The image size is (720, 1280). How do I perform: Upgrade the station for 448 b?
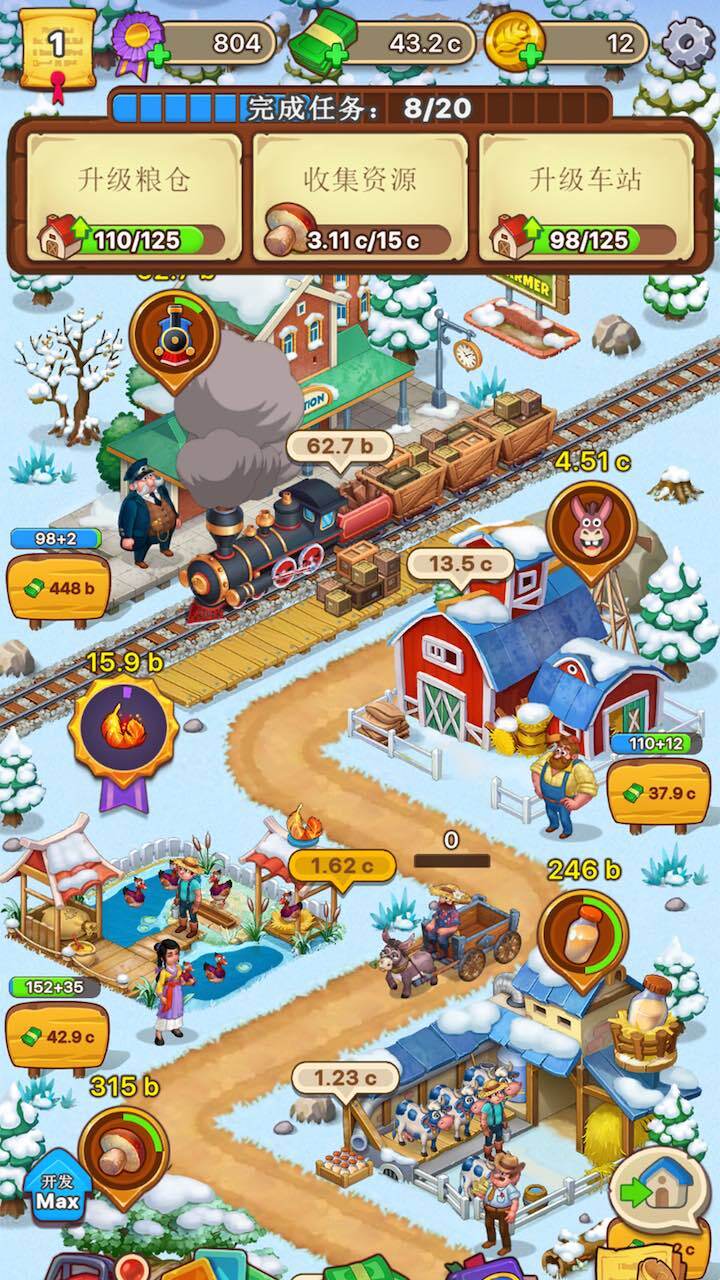coord(58,588)
